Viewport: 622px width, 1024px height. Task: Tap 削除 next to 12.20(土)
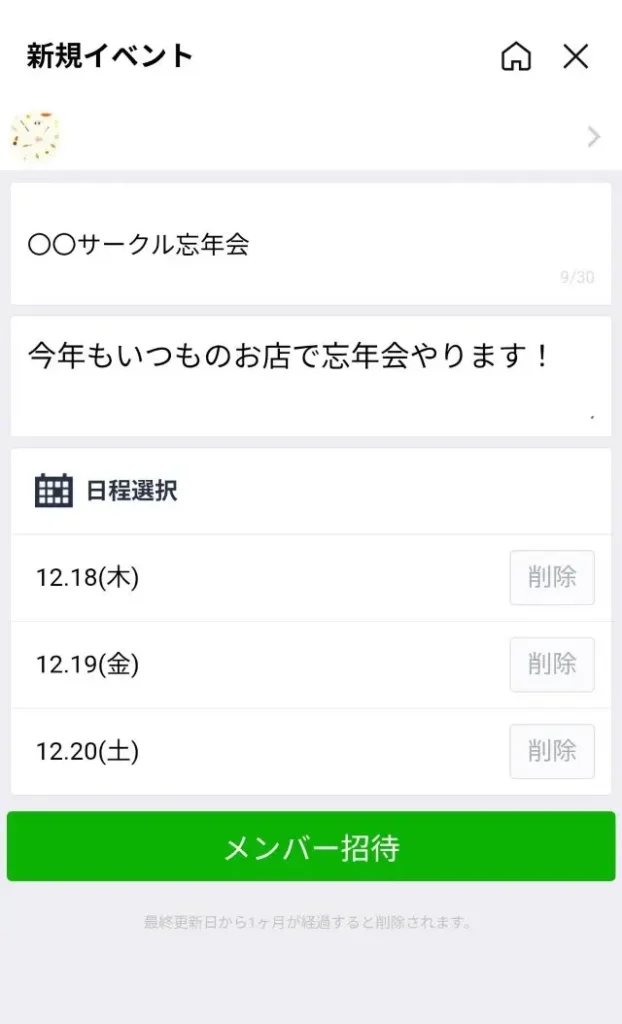[552, 751]
